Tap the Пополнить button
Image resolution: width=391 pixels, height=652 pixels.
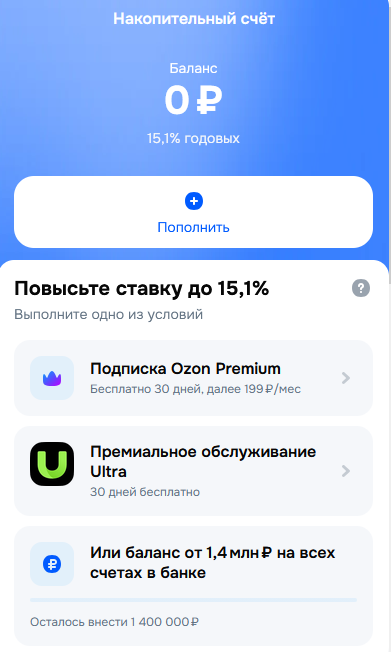pos(193,212)
